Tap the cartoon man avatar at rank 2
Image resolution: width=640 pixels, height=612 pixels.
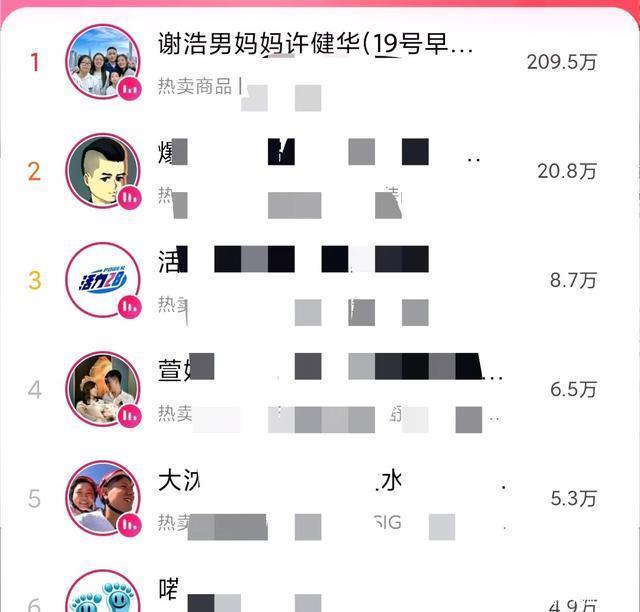[102, 171]
